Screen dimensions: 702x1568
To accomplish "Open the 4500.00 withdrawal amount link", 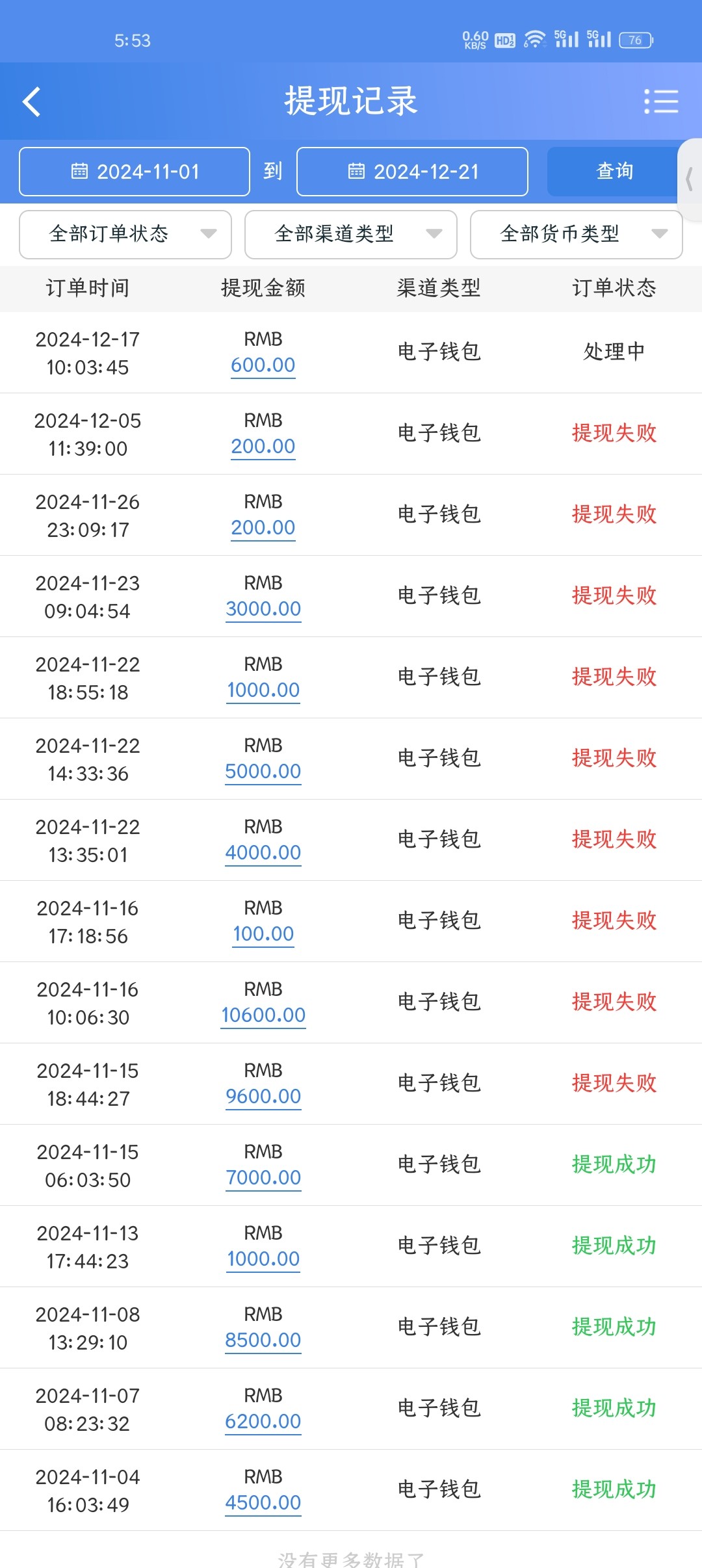I will click(263, 1503).
